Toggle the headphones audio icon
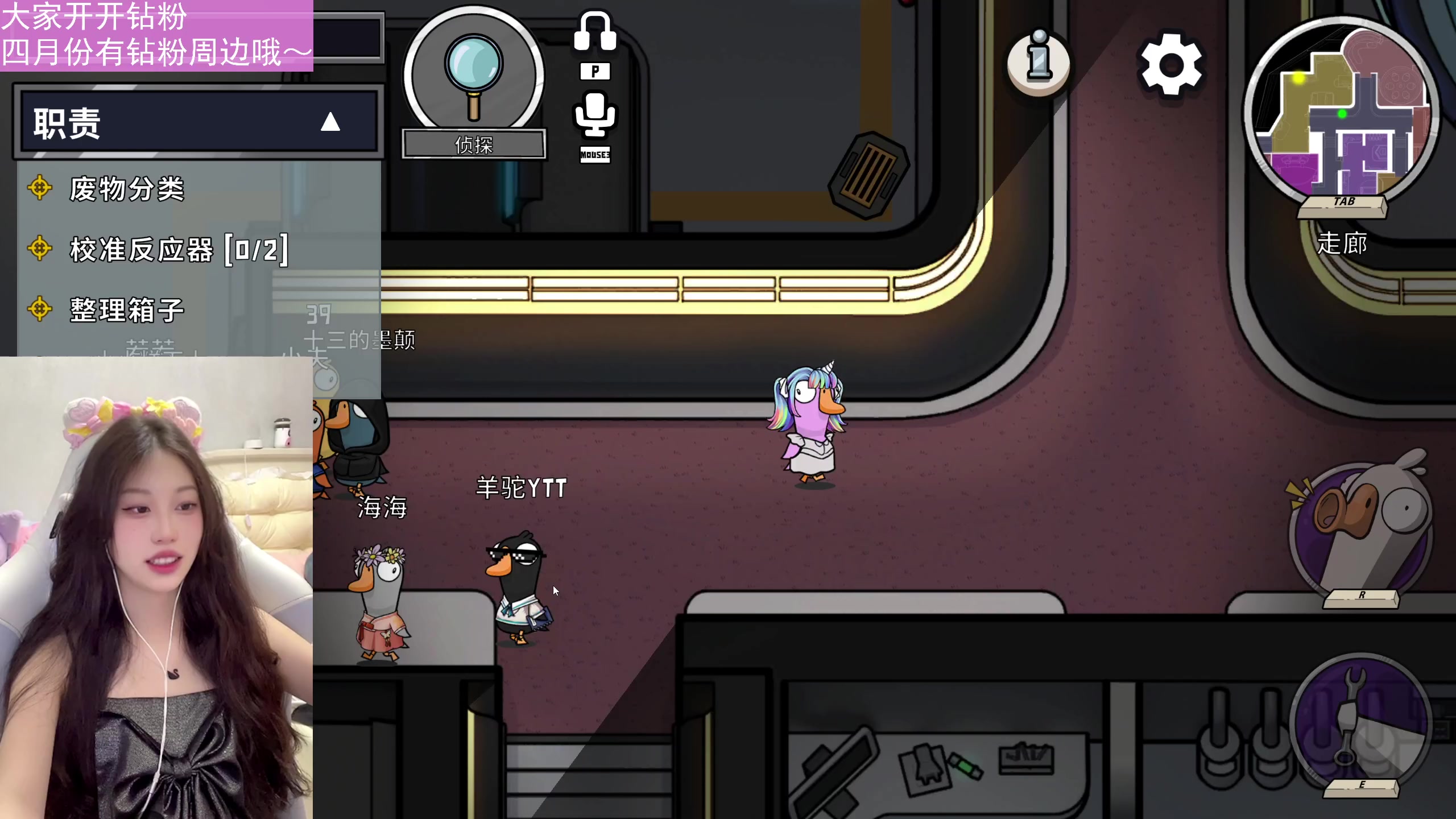 595,33
